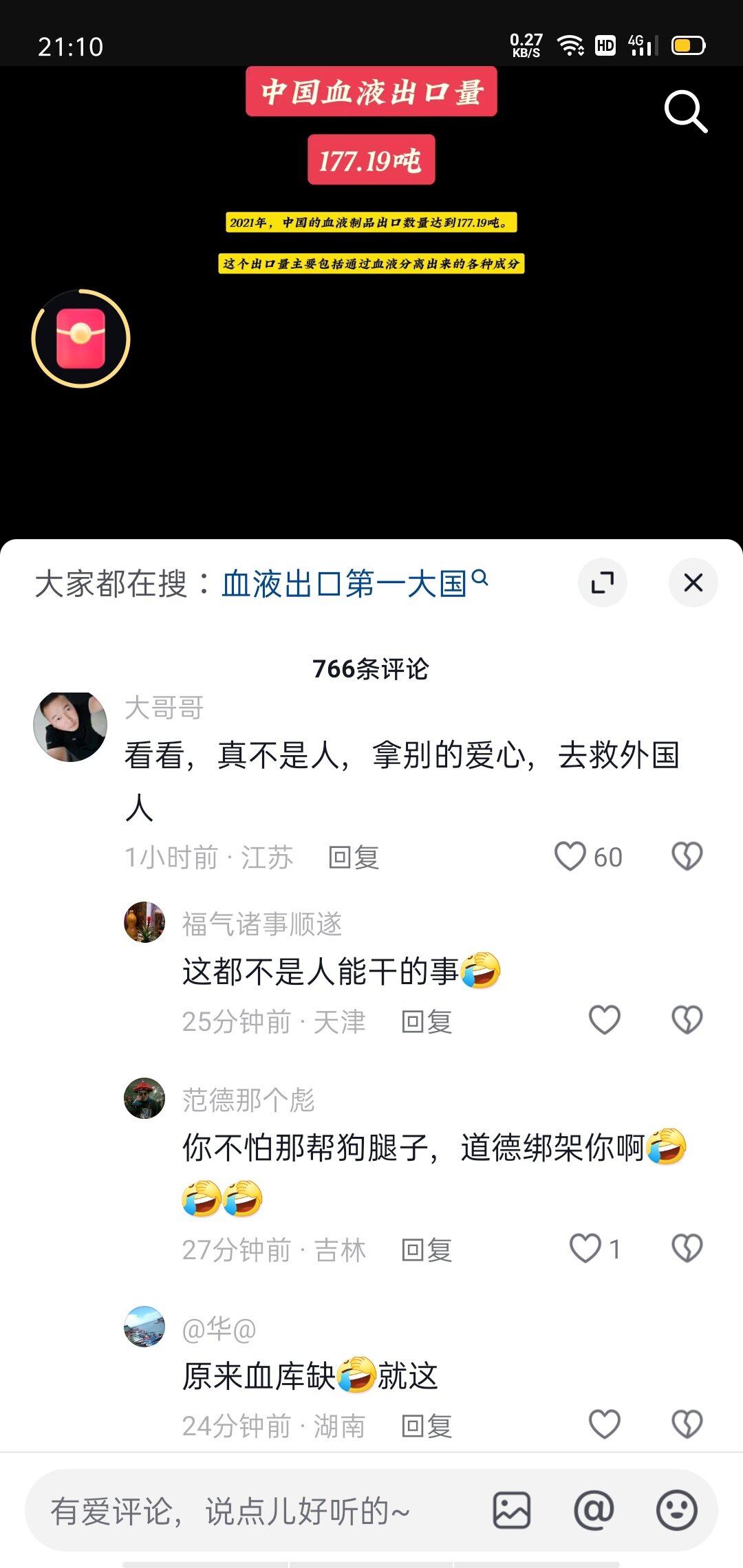Like 范德那个彪's comment
The height and width of the screenshot is (1568, 743).
click(585, 1248)
